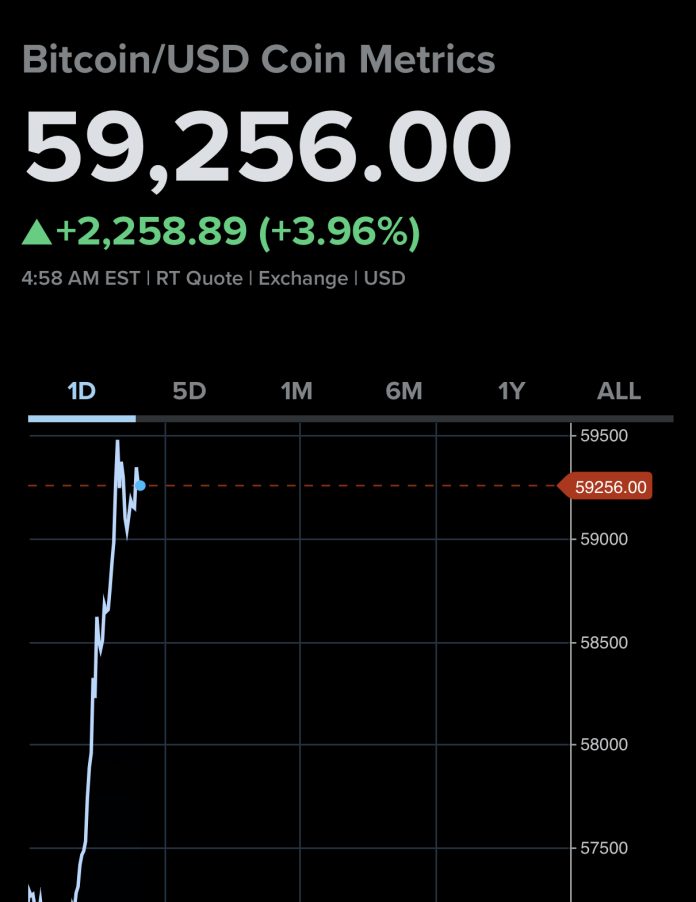Show the 1Y price chart
This screenshot has width=696, height=902.
pyautogui.click(x=511, y=391)
